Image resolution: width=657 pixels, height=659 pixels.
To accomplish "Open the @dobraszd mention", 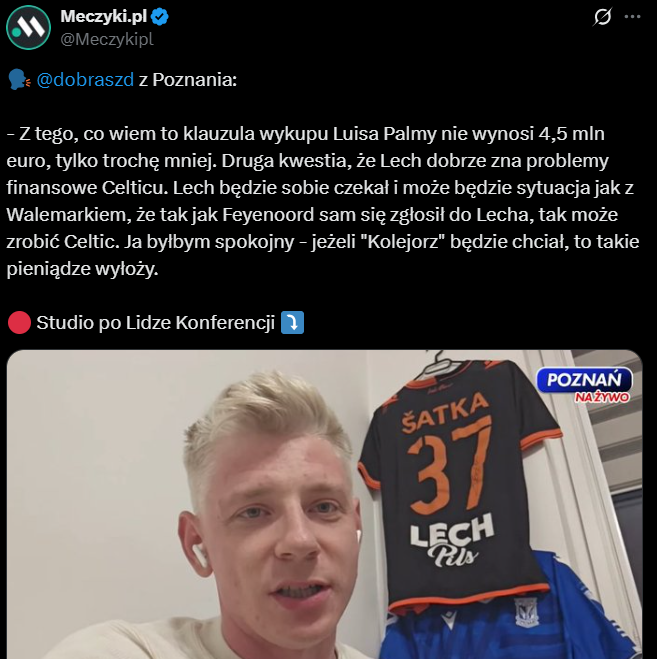I will pos(84,81).
